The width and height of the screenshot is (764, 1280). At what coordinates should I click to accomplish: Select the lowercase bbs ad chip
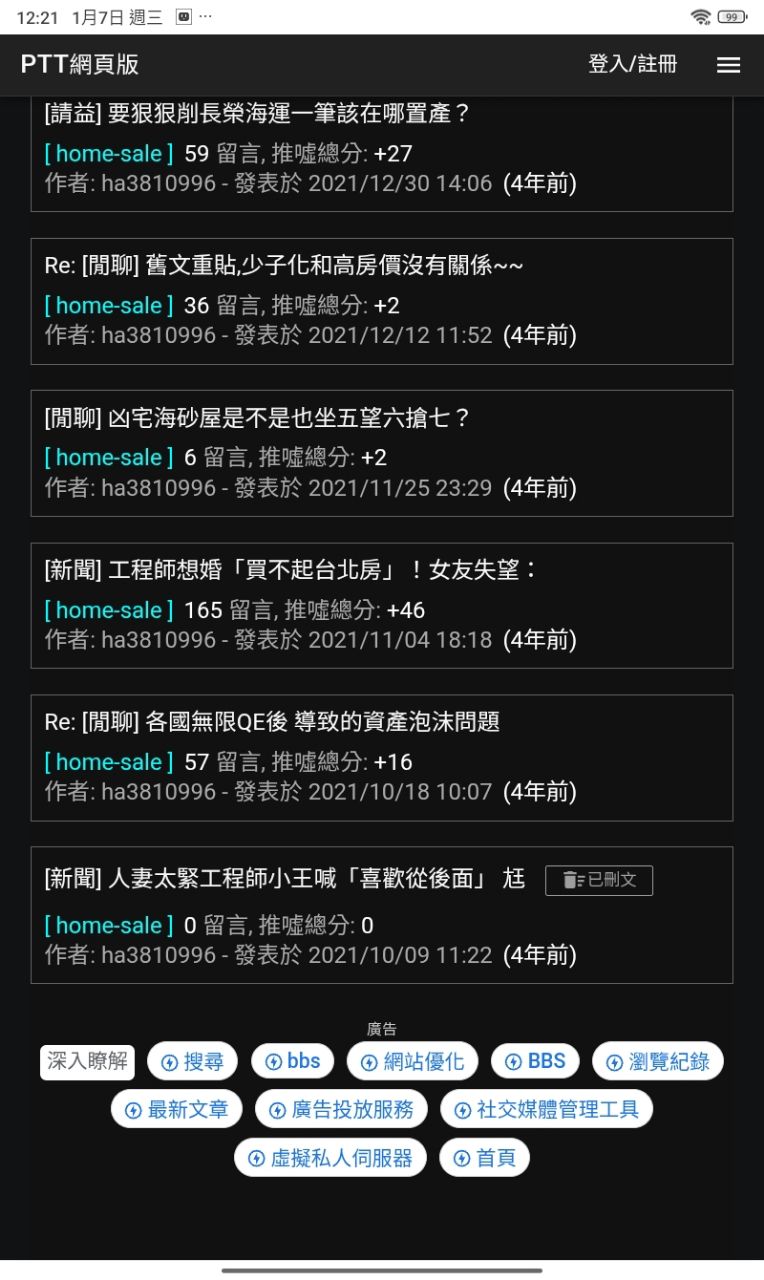click(293, 1061)
